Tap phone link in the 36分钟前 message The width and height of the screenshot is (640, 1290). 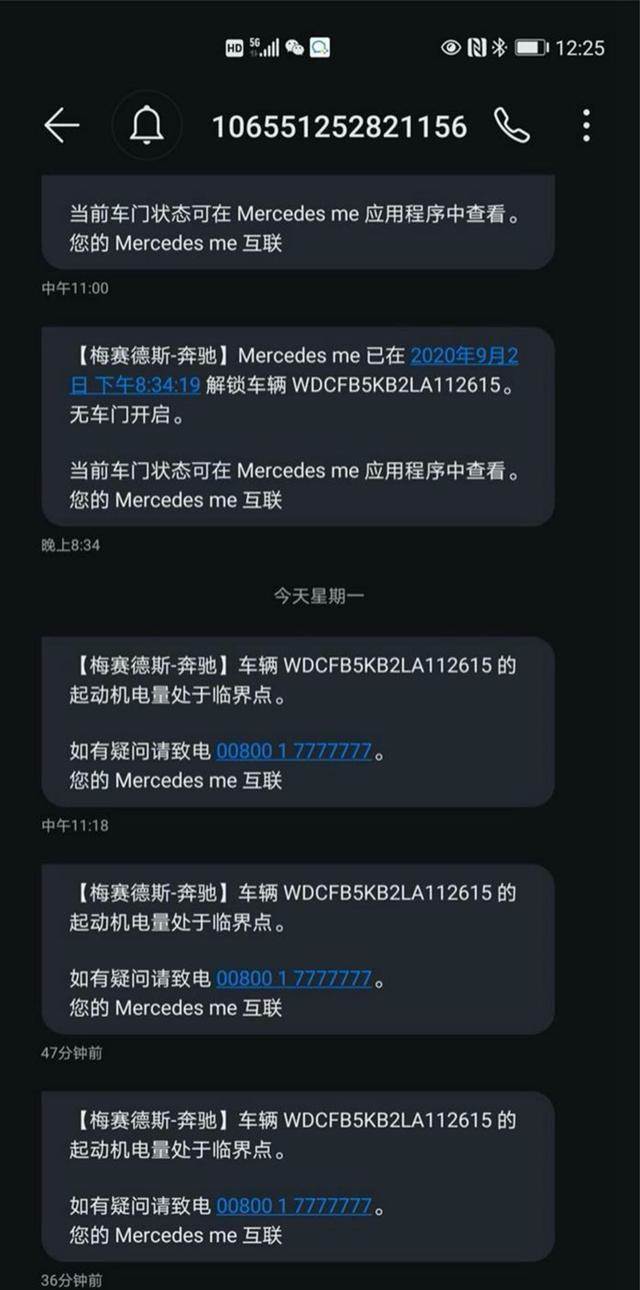point(294,1206)
